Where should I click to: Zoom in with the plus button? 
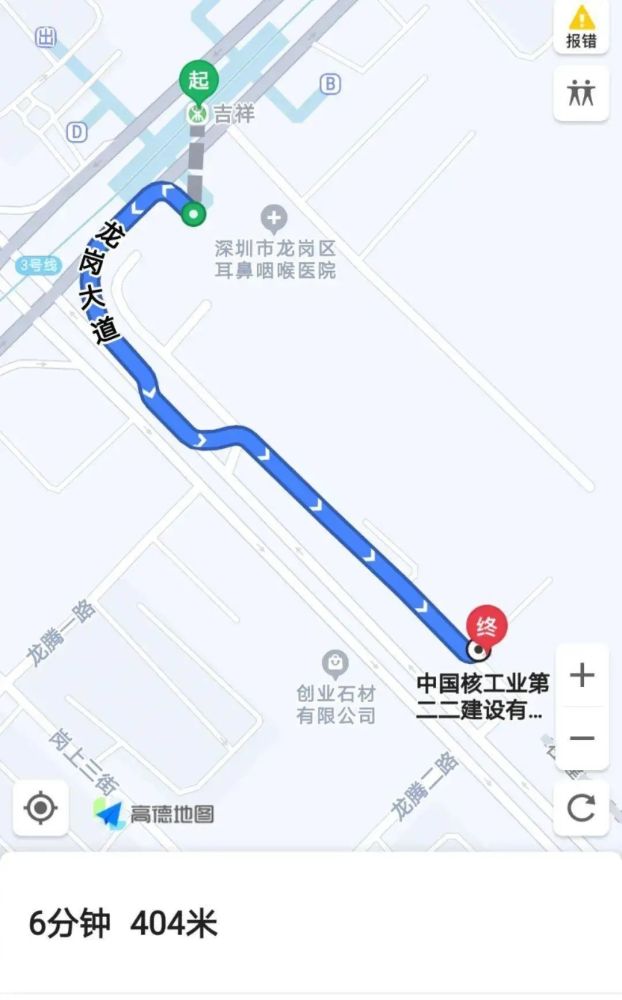(x=582, y=675)
